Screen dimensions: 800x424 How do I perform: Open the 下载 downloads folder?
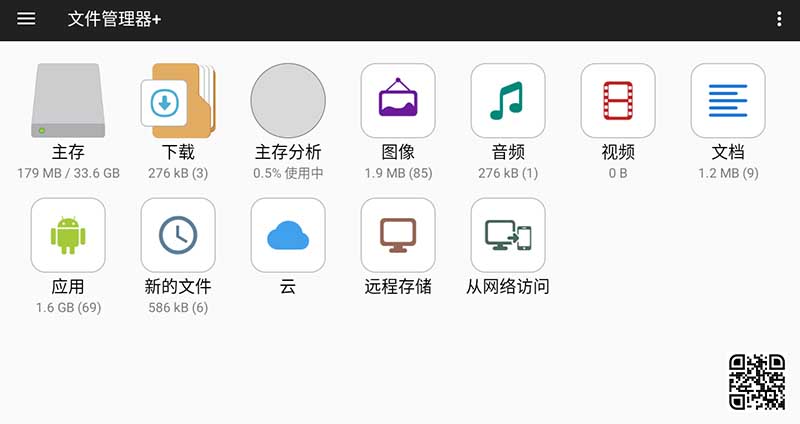tap(178, 101)
